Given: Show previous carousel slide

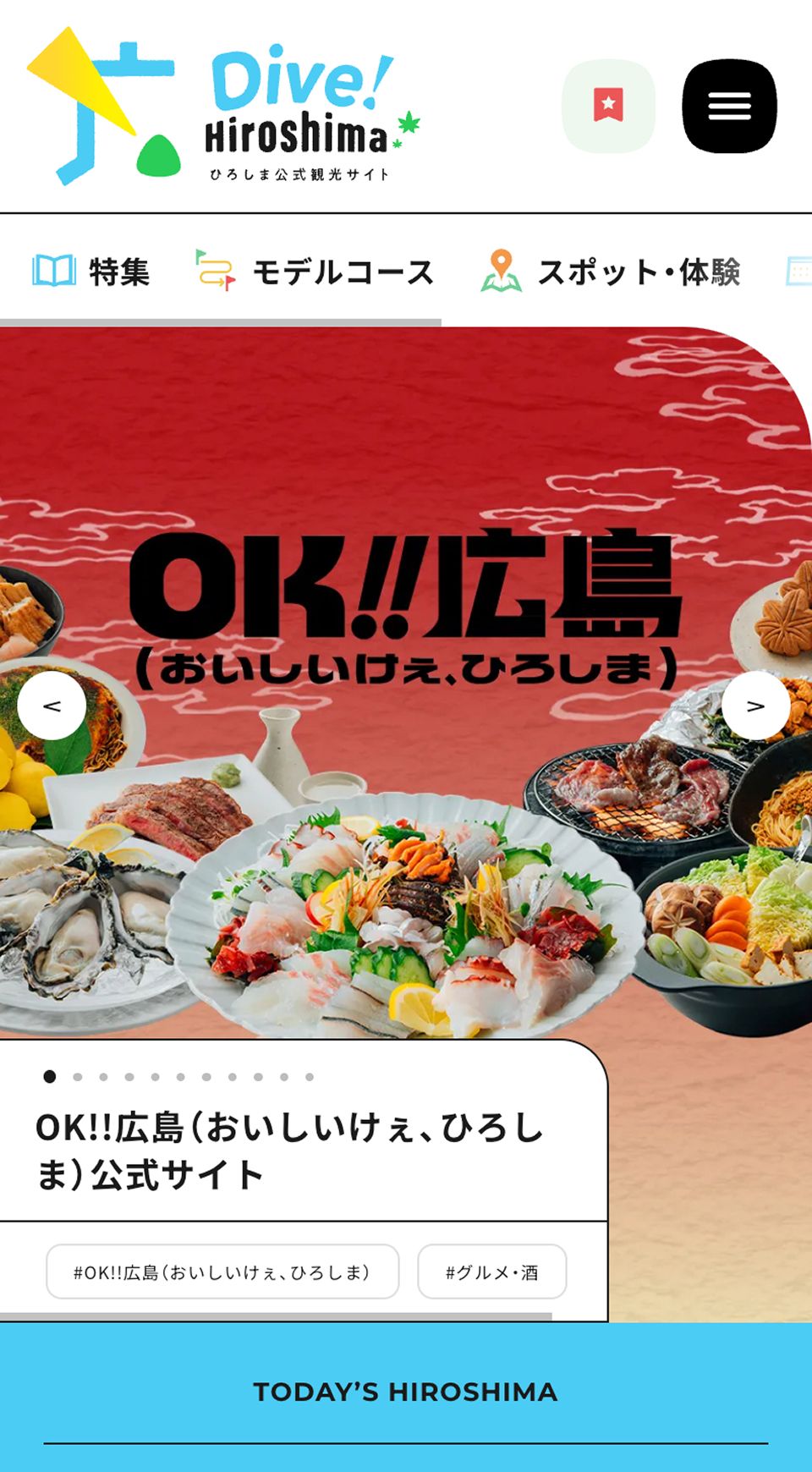Looking at the screenshot, I should (52, 706).
